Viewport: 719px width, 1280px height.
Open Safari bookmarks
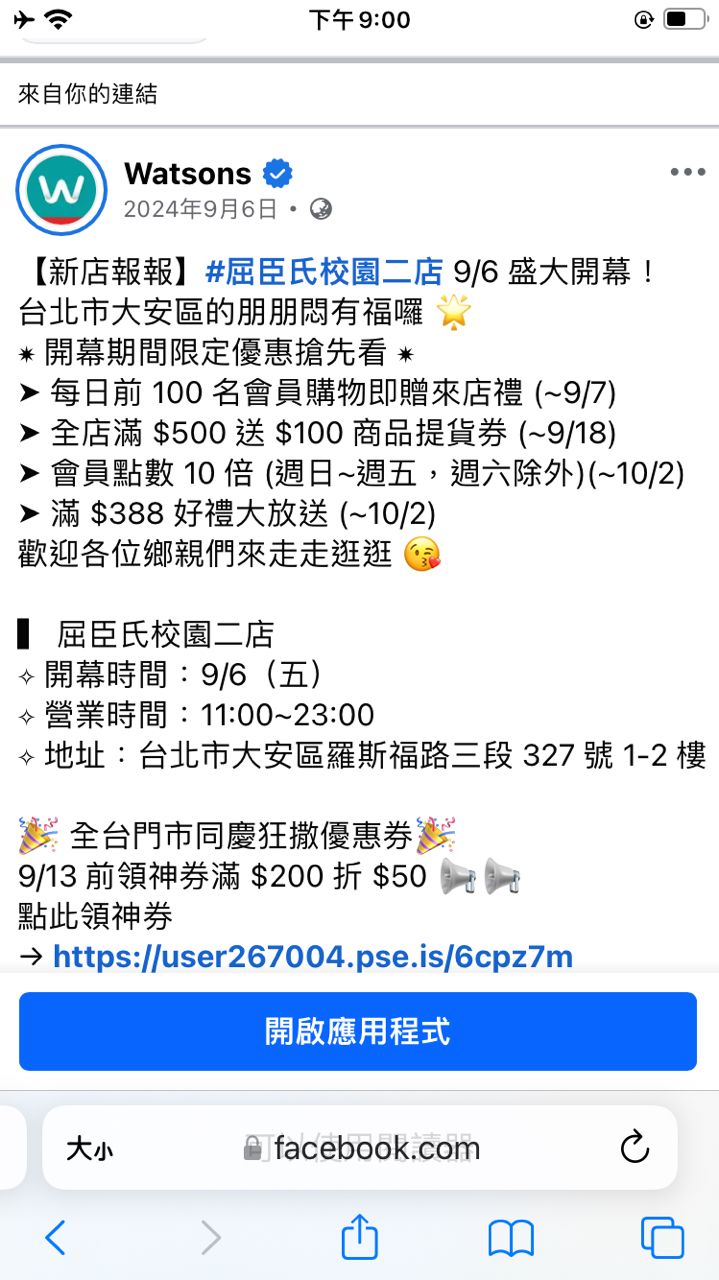tap(511, 1239)
